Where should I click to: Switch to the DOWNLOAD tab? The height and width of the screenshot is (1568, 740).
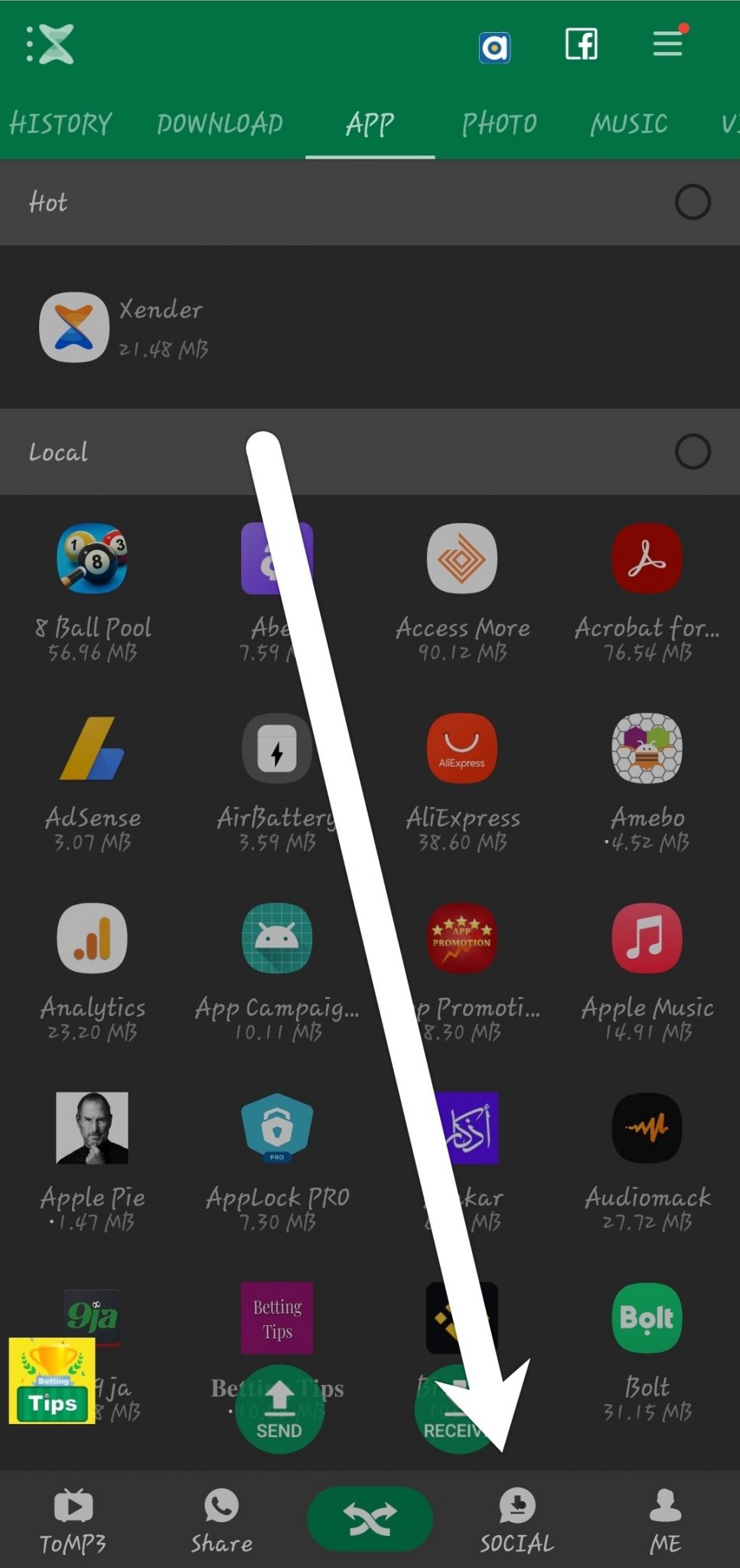220,123
